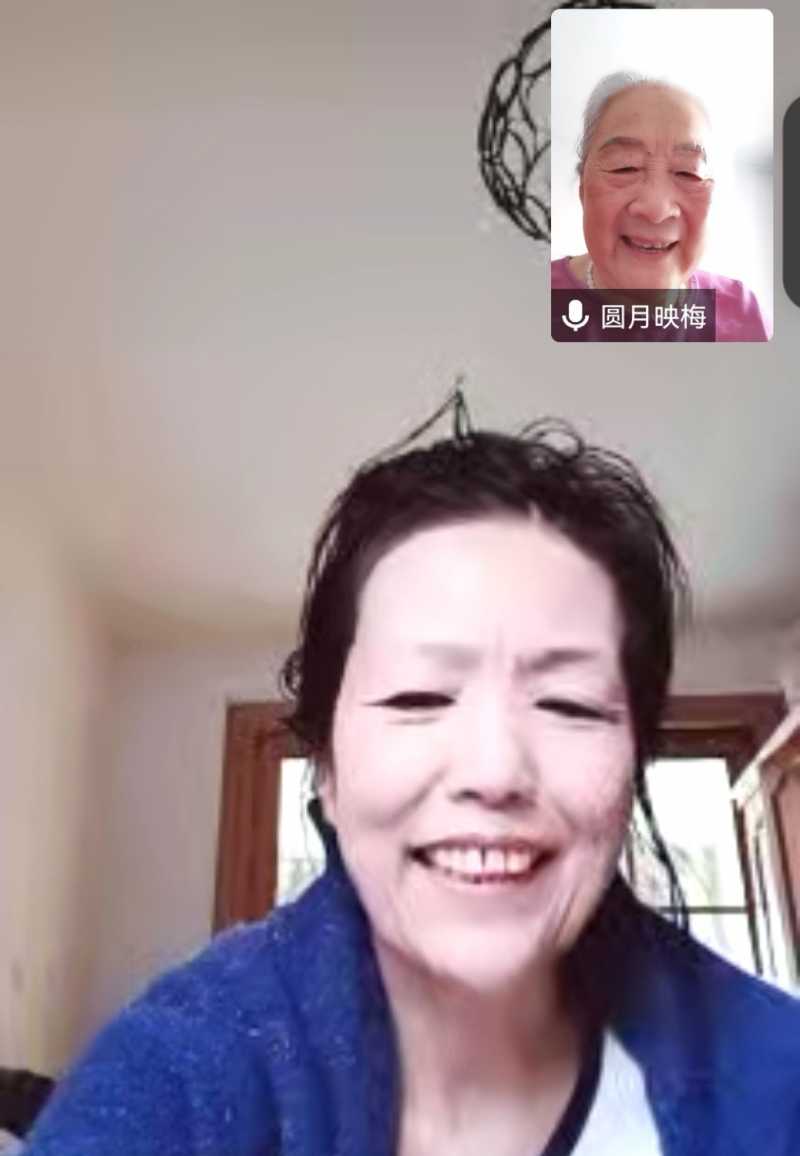
Task: Open the 圆月映梅 participant video tile
Action: [661, 175]
